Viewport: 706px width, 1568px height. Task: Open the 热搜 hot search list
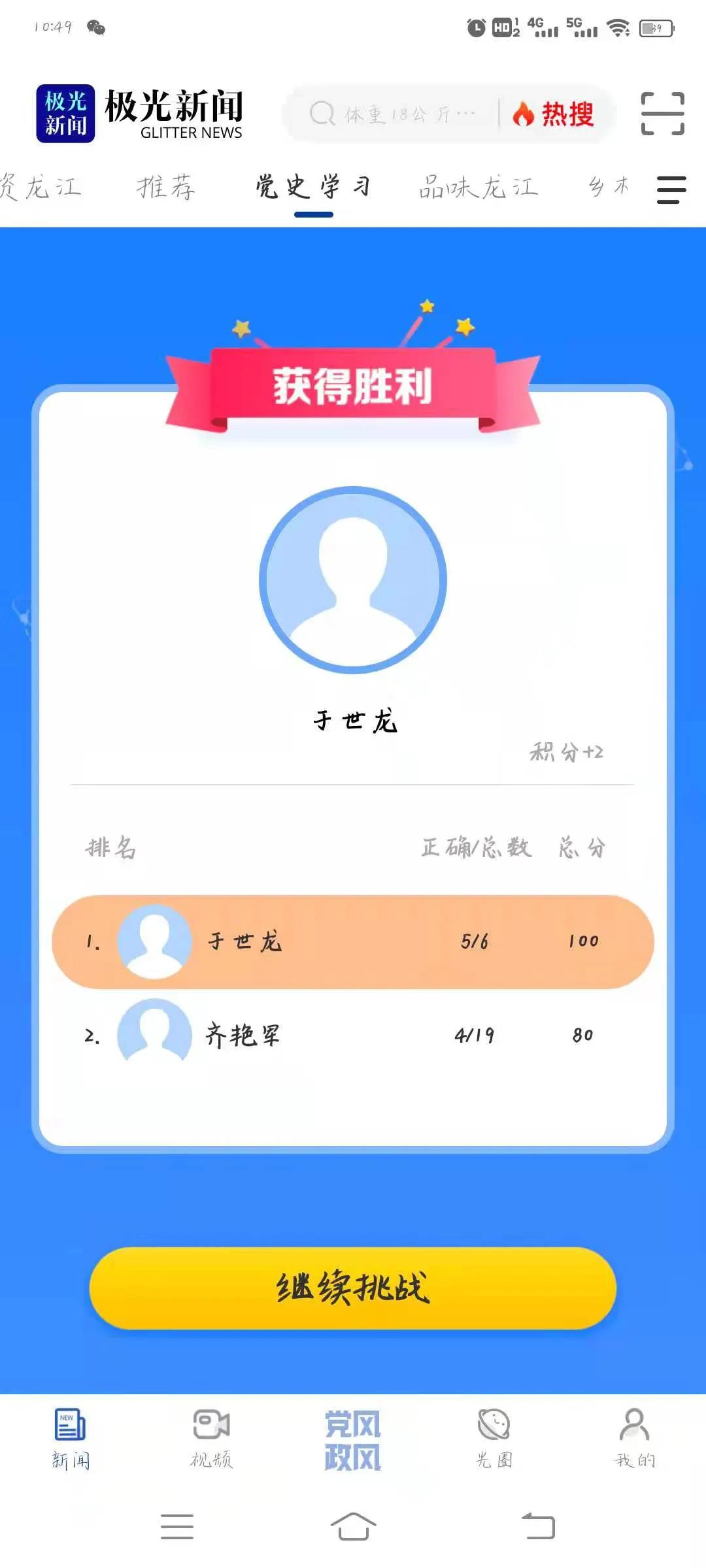(x=554, y=114)
